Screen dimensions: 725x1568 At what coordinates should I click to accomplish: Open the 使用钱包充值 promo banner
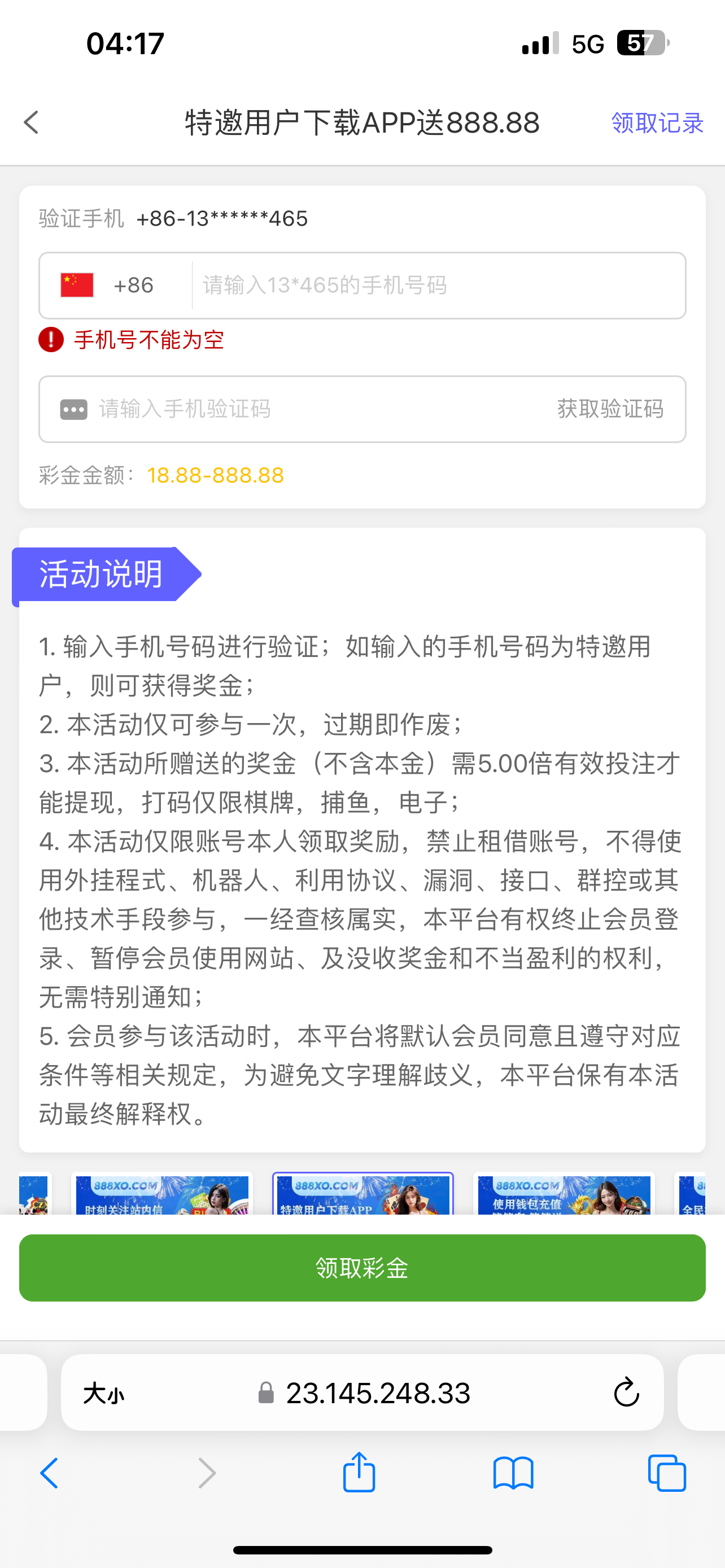tap(564, 1194)
